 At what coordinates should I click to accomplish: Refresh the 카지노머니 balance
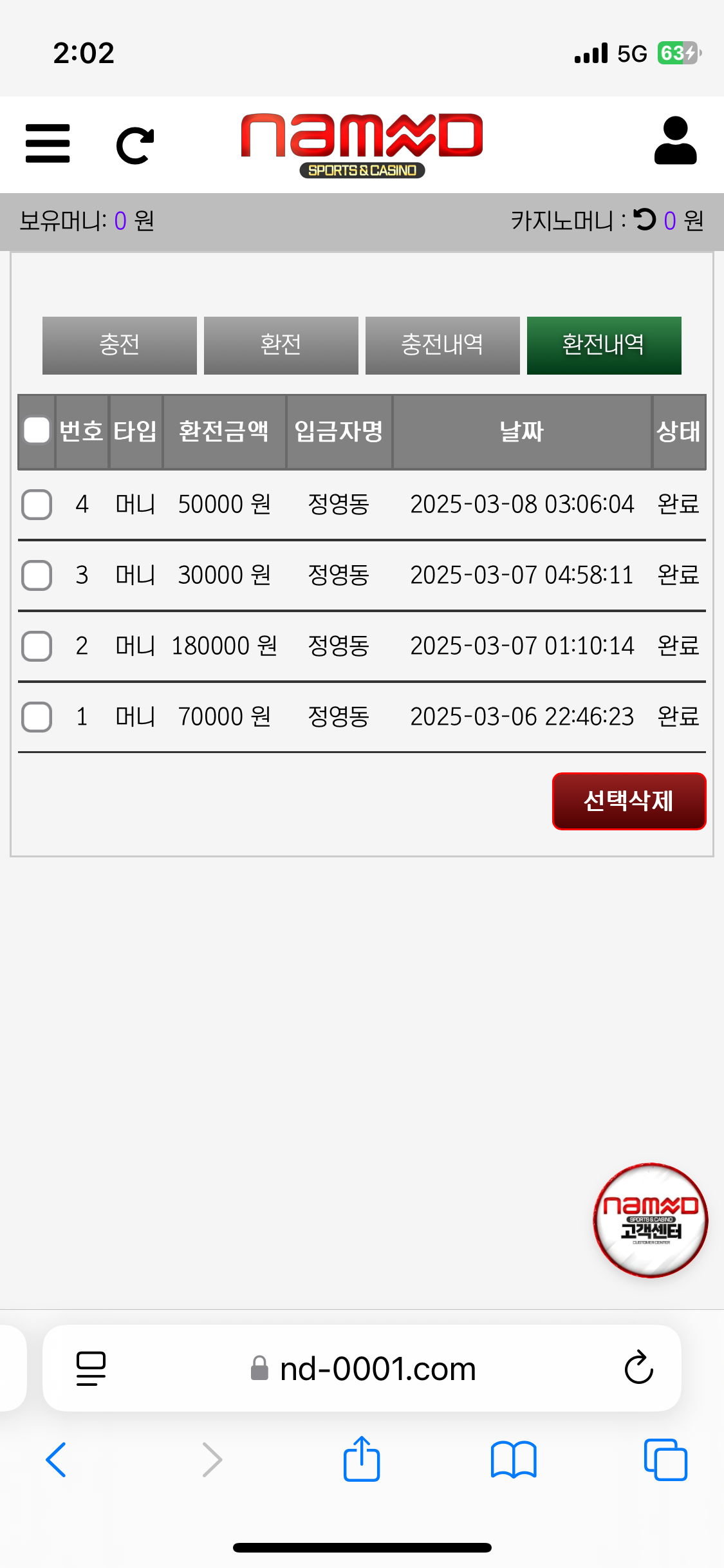click(x=645, y=219)
